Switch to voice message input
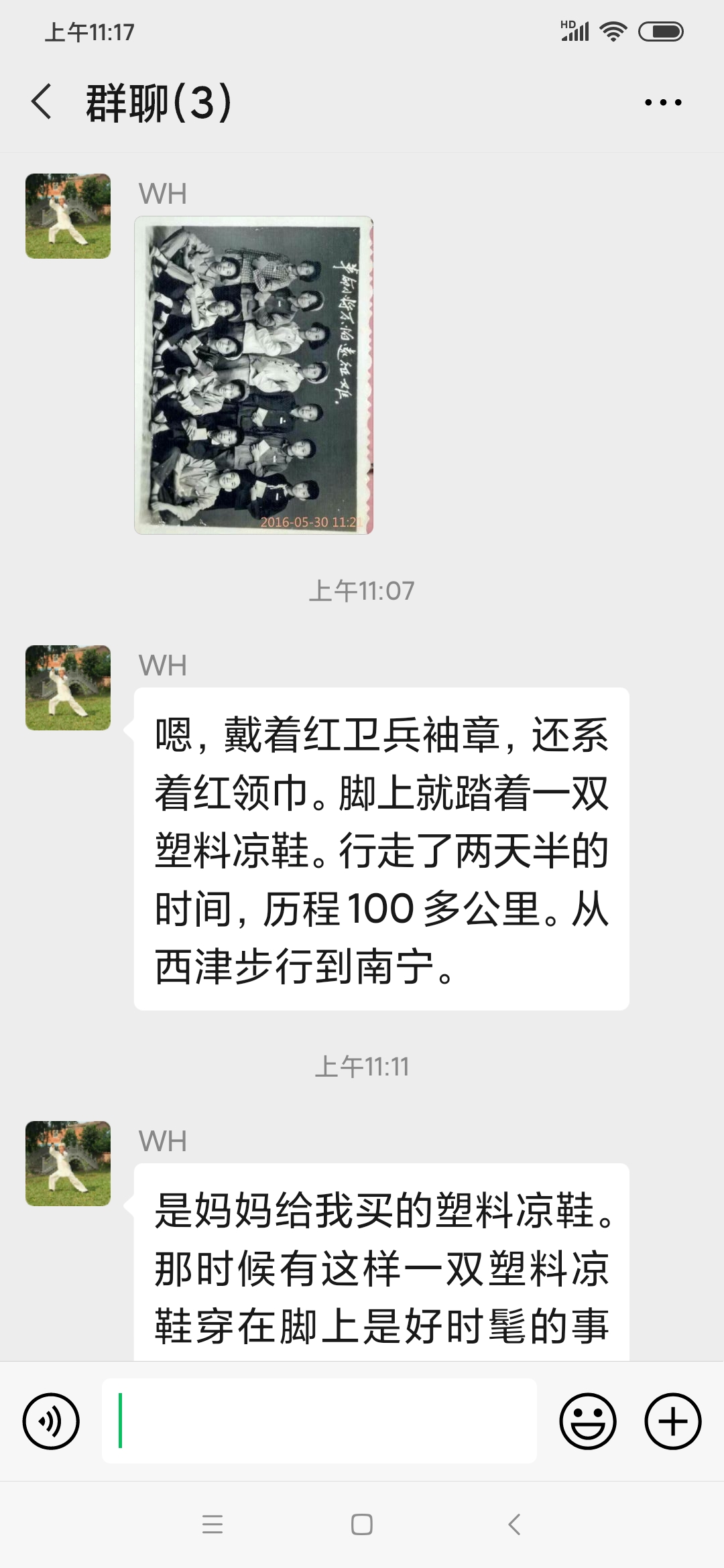724x1568 pixels. tap(51, 1421)
